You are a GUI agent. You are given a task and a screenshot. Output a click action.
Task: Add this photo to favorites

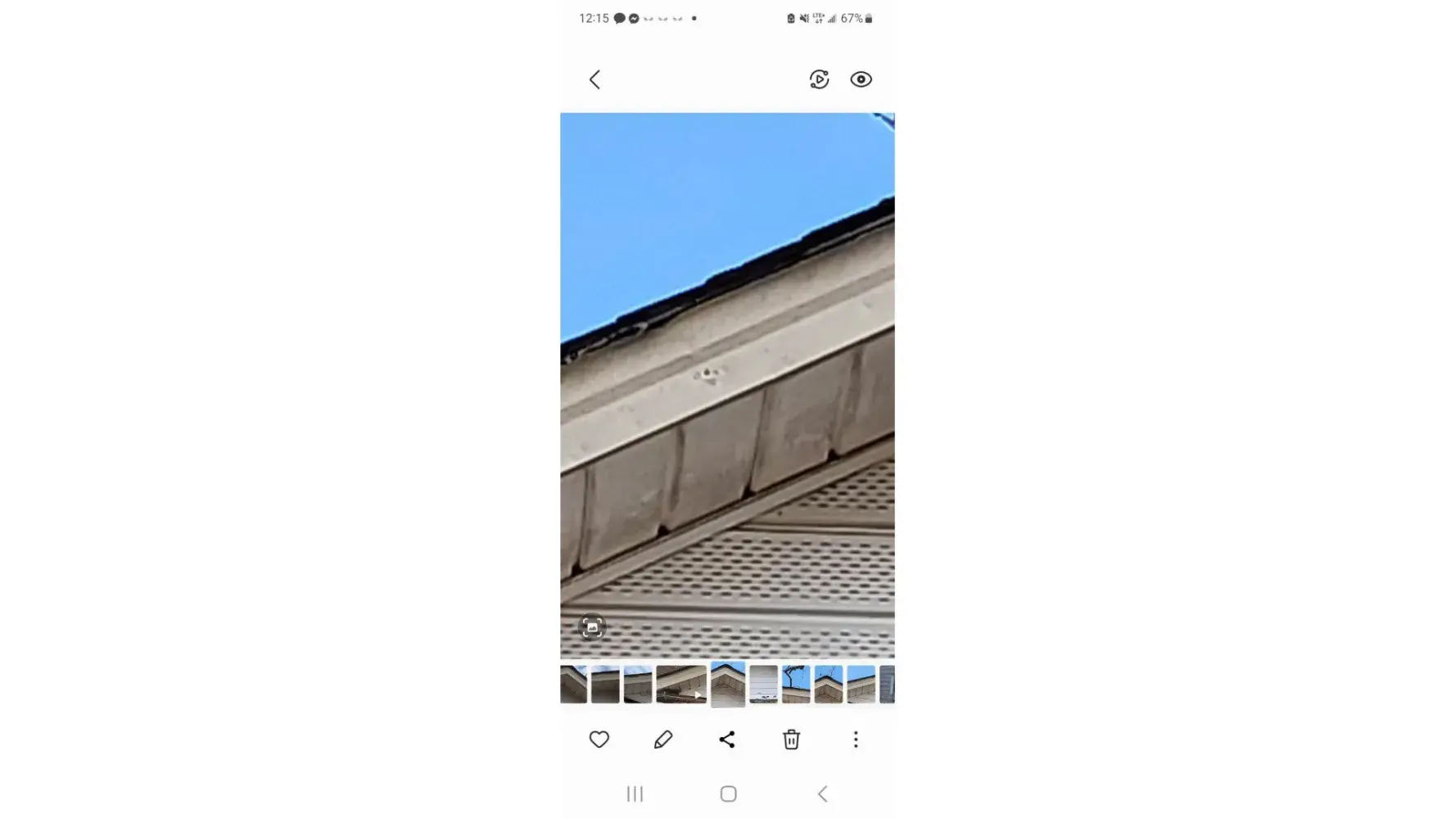[x=599, y=740]
